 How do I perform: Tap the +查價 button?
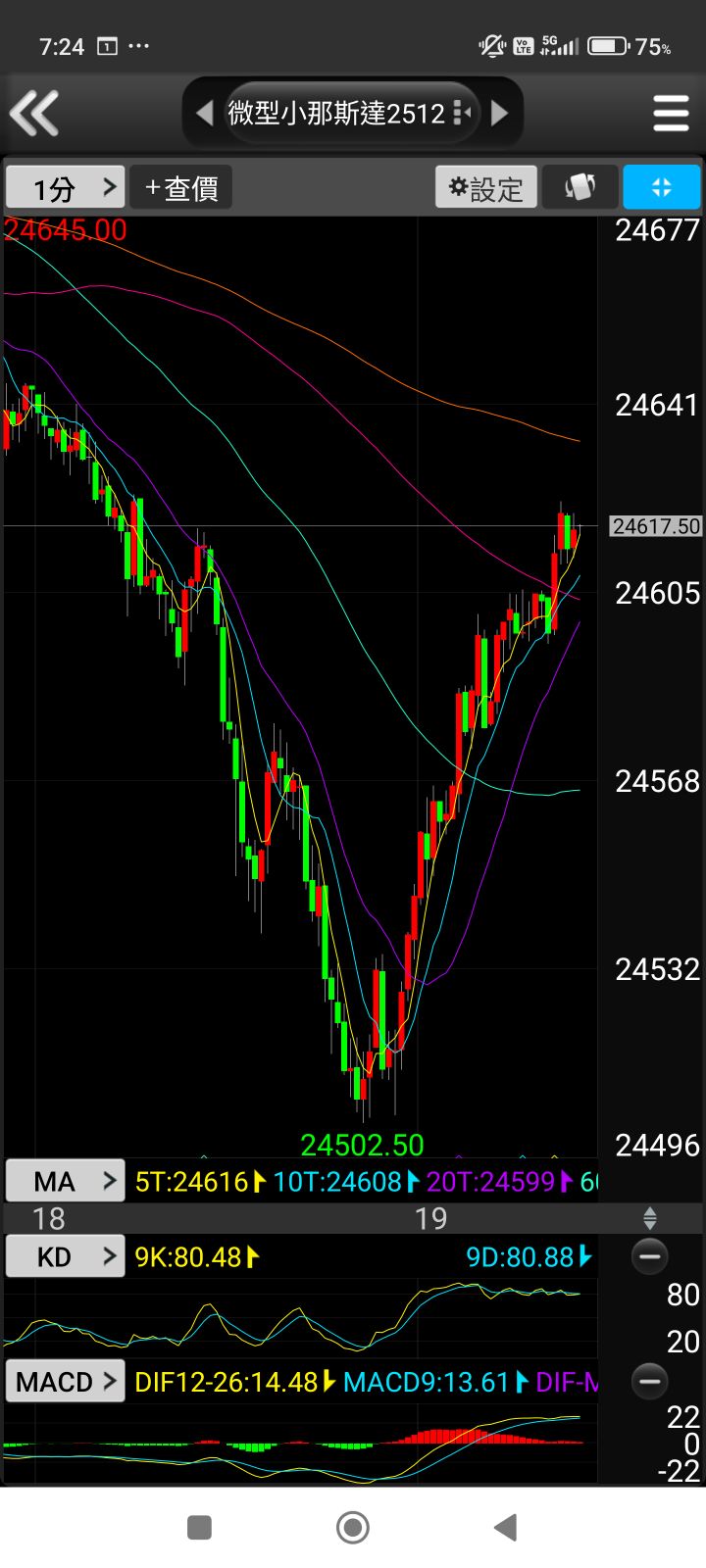[x=181, y=188]
